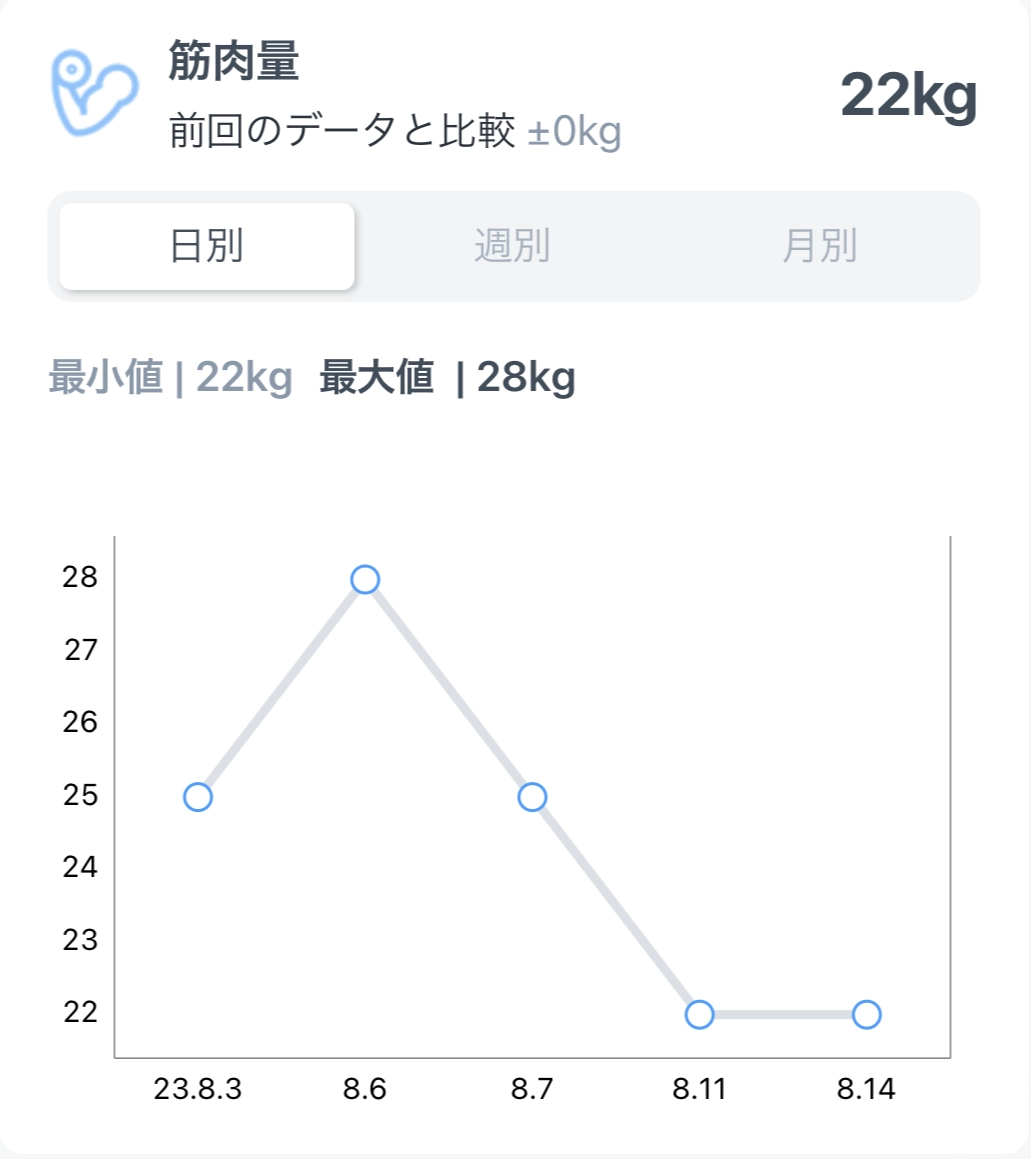This screenshot has width=1031, height=1159.
Task: Switch to the 週別 weekly view
Action: coord(512,246)
